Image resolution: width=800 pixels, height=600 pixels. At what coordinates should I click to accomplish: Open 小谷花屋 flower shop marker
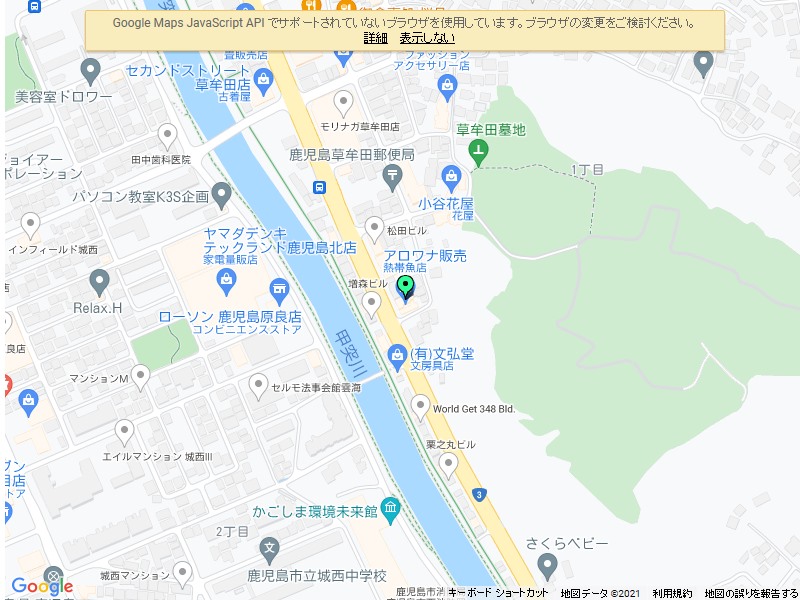451,180
